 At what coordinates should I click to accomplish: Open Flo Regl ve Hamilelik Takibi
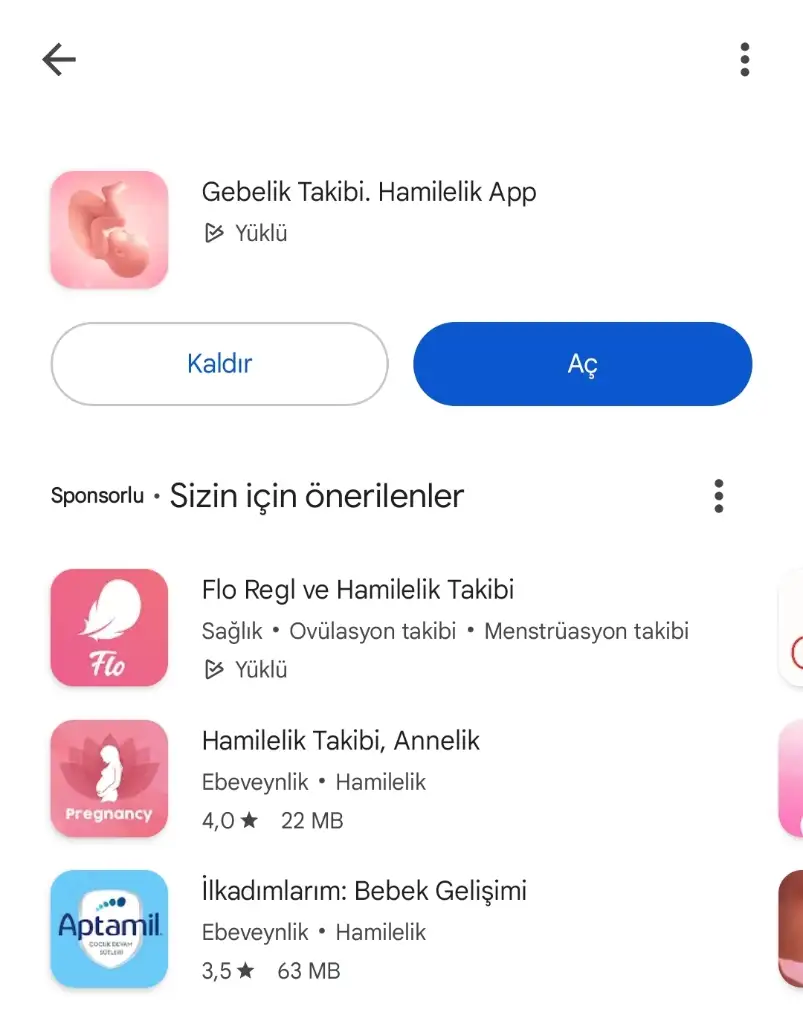point(358,590)
